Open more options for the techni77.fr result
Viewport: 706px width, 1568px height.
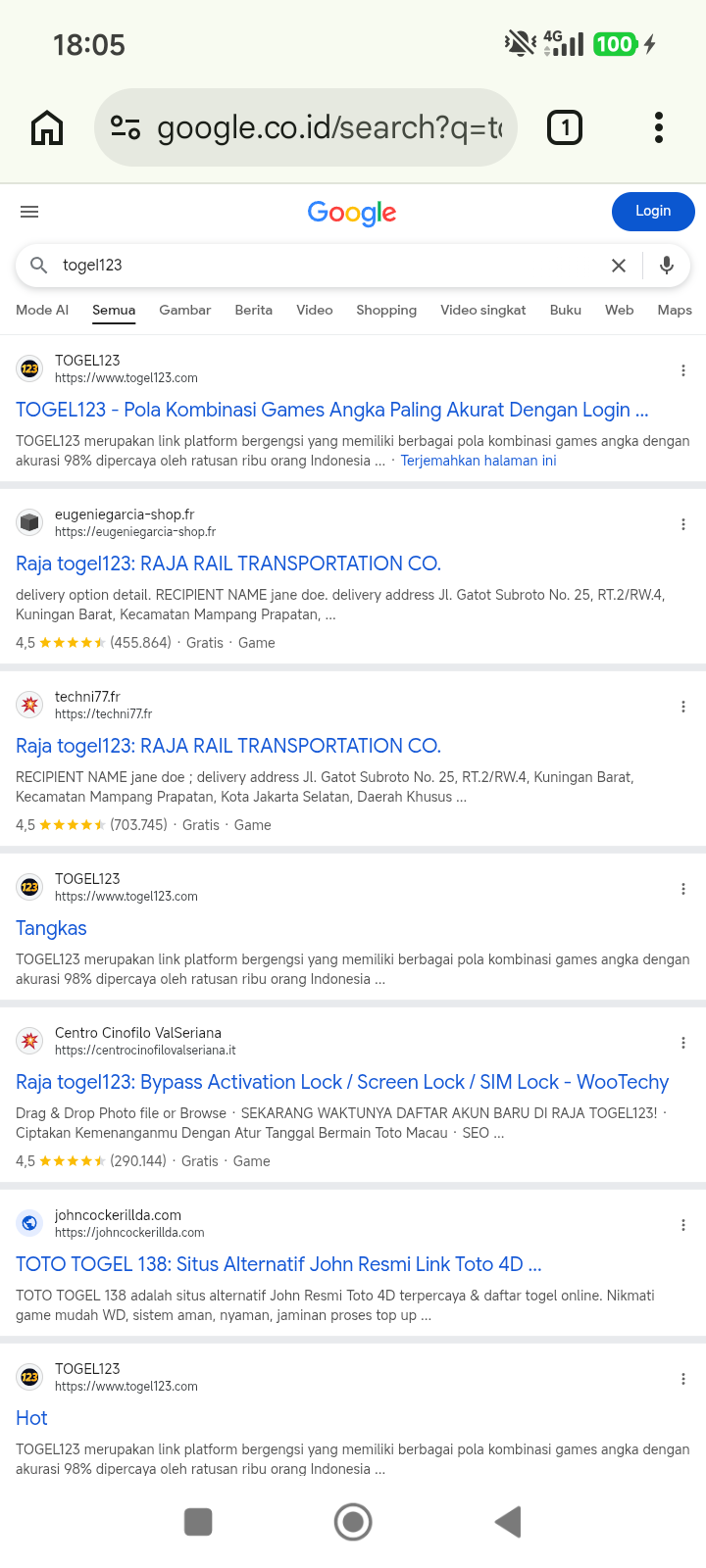coord(683,707)
